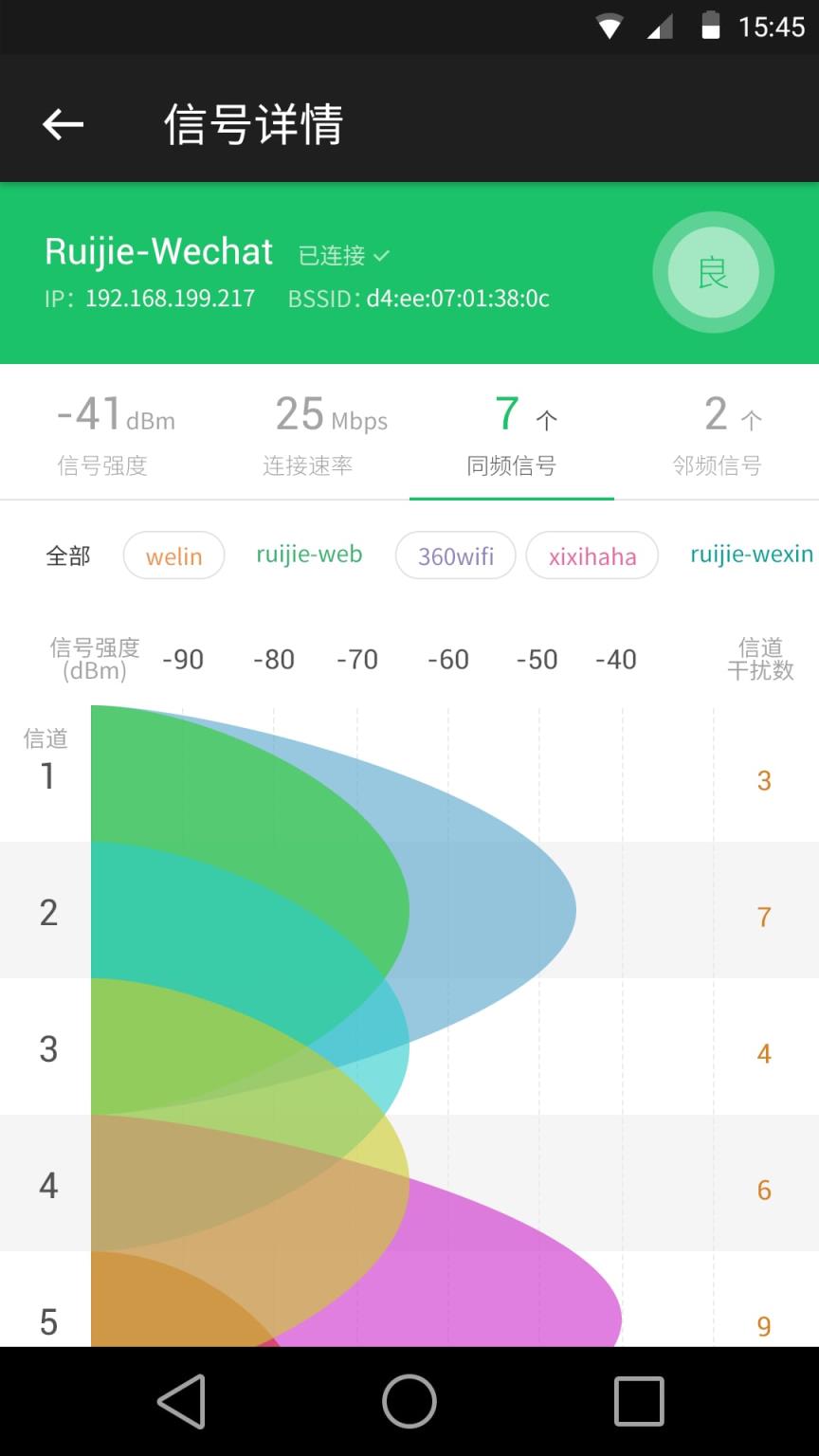Tap the back arrow on 信号详情 title bar
The height and width of the screenshot is (1456, 819).
pos(62,124)
